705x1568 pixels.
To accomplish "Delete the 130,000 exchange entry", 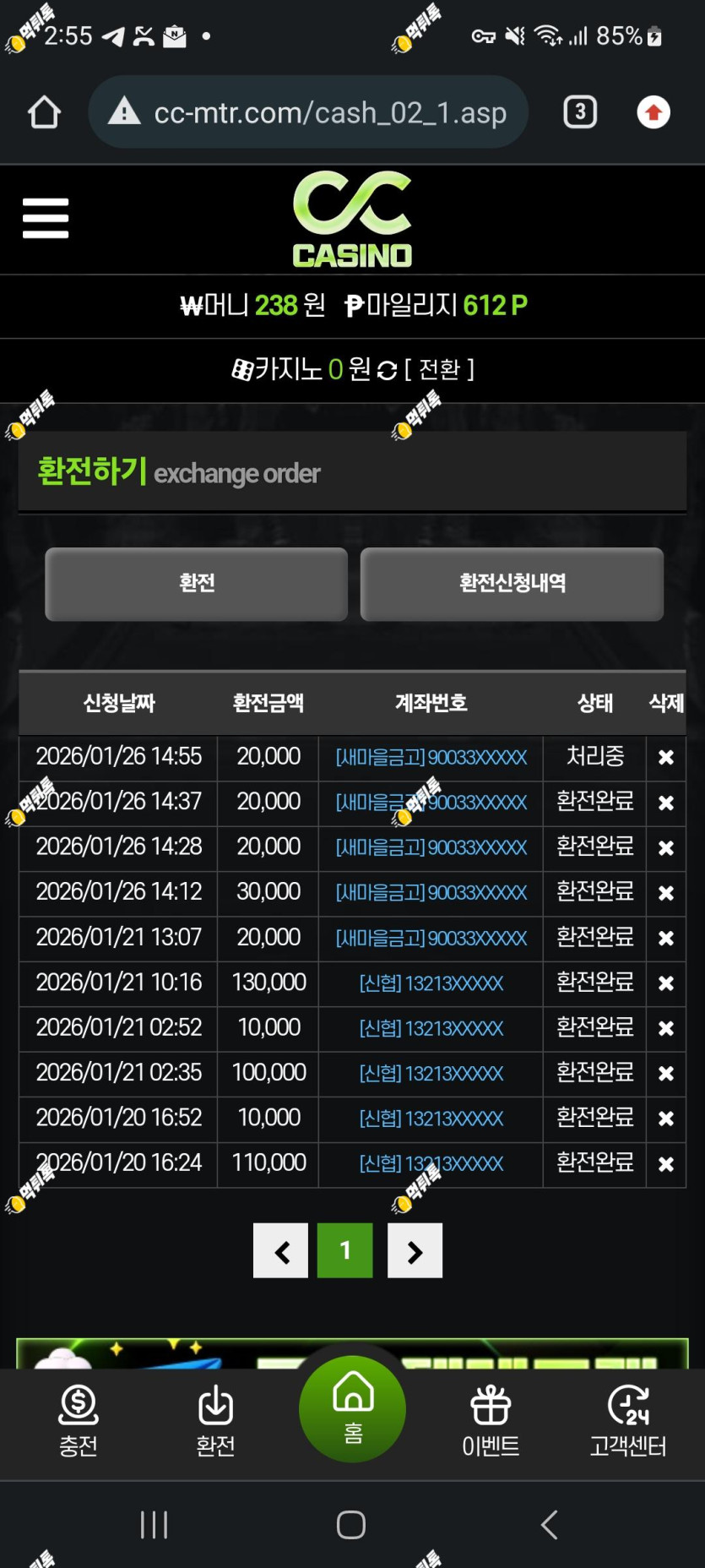I will point(666,983).
